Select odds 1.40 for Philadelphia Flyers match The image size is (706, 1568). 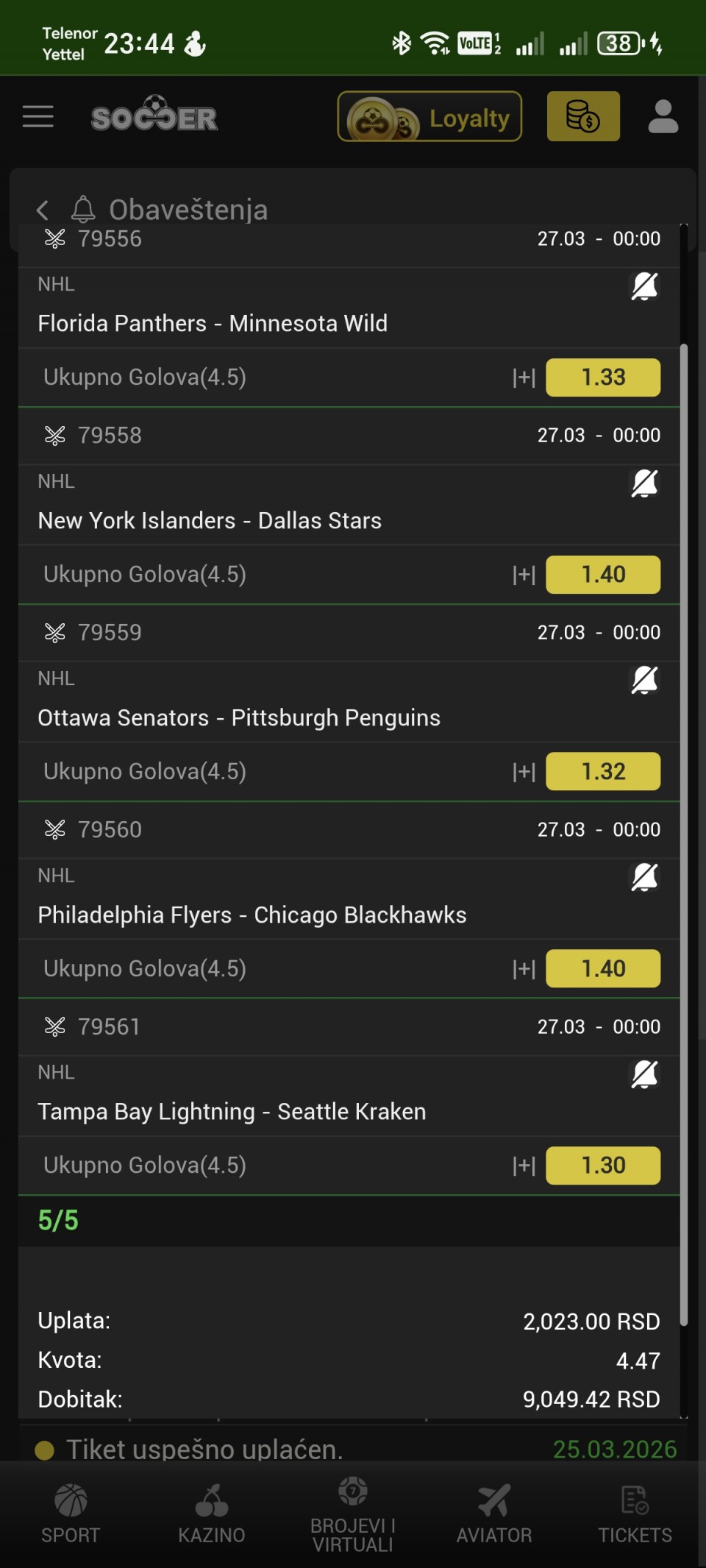coord(603,969)
